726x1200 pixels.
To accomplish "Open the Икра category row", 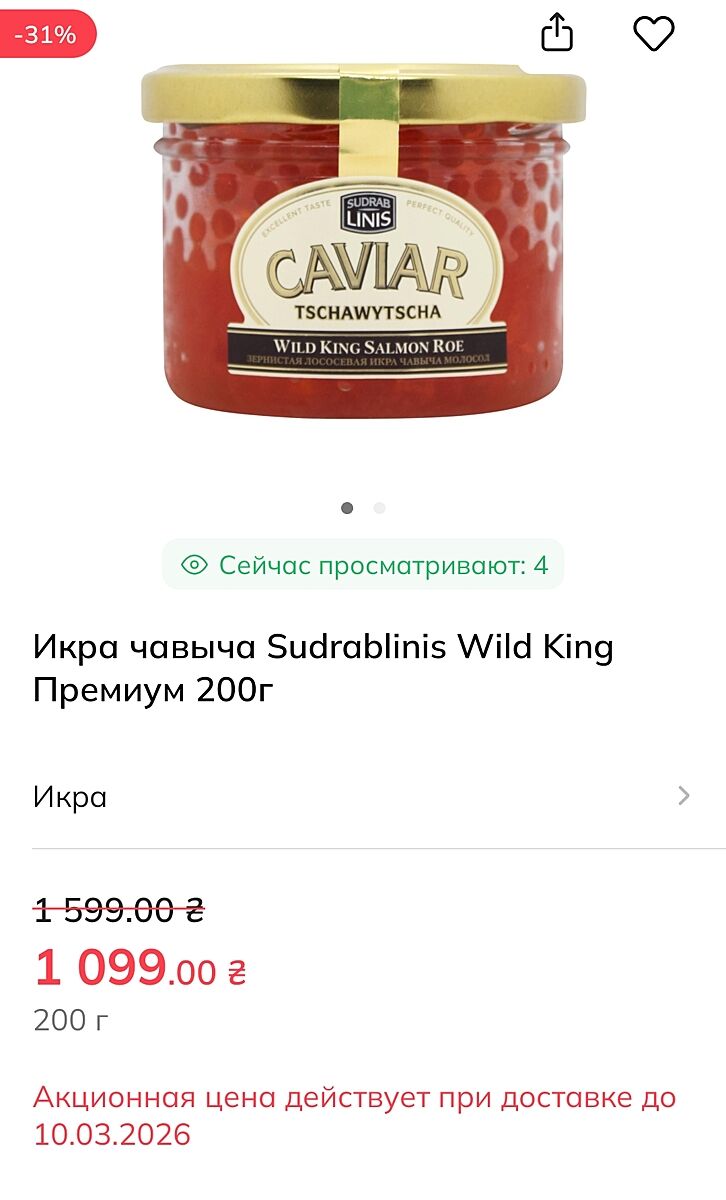I will [x=363, y=797].
